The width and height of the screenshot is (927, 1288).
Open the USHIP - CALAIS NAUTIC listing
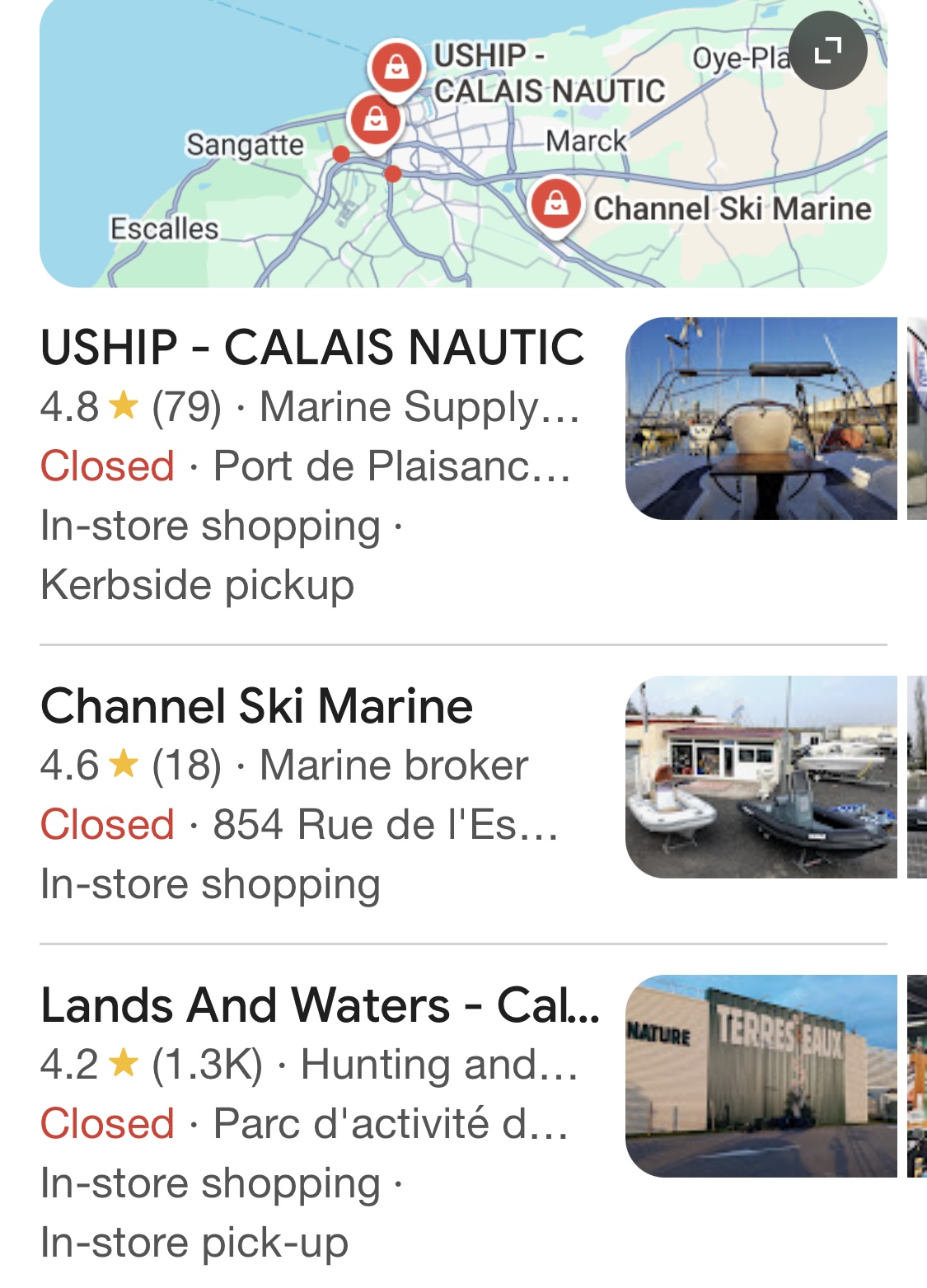(312, 347)
